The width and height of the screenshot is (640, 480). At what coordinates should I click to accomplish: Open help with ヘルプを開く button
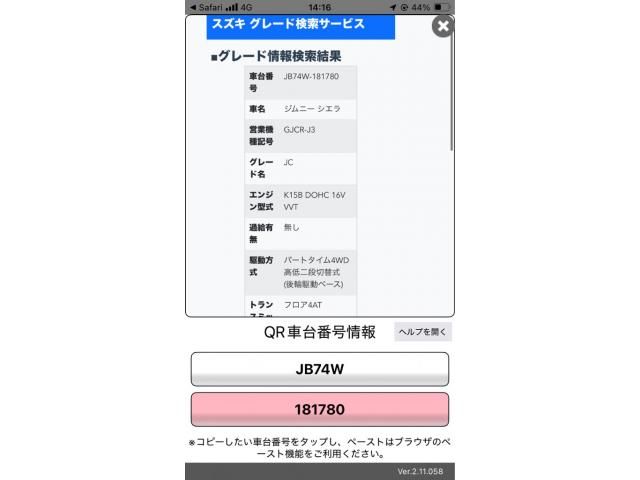(x=423, y=331)
